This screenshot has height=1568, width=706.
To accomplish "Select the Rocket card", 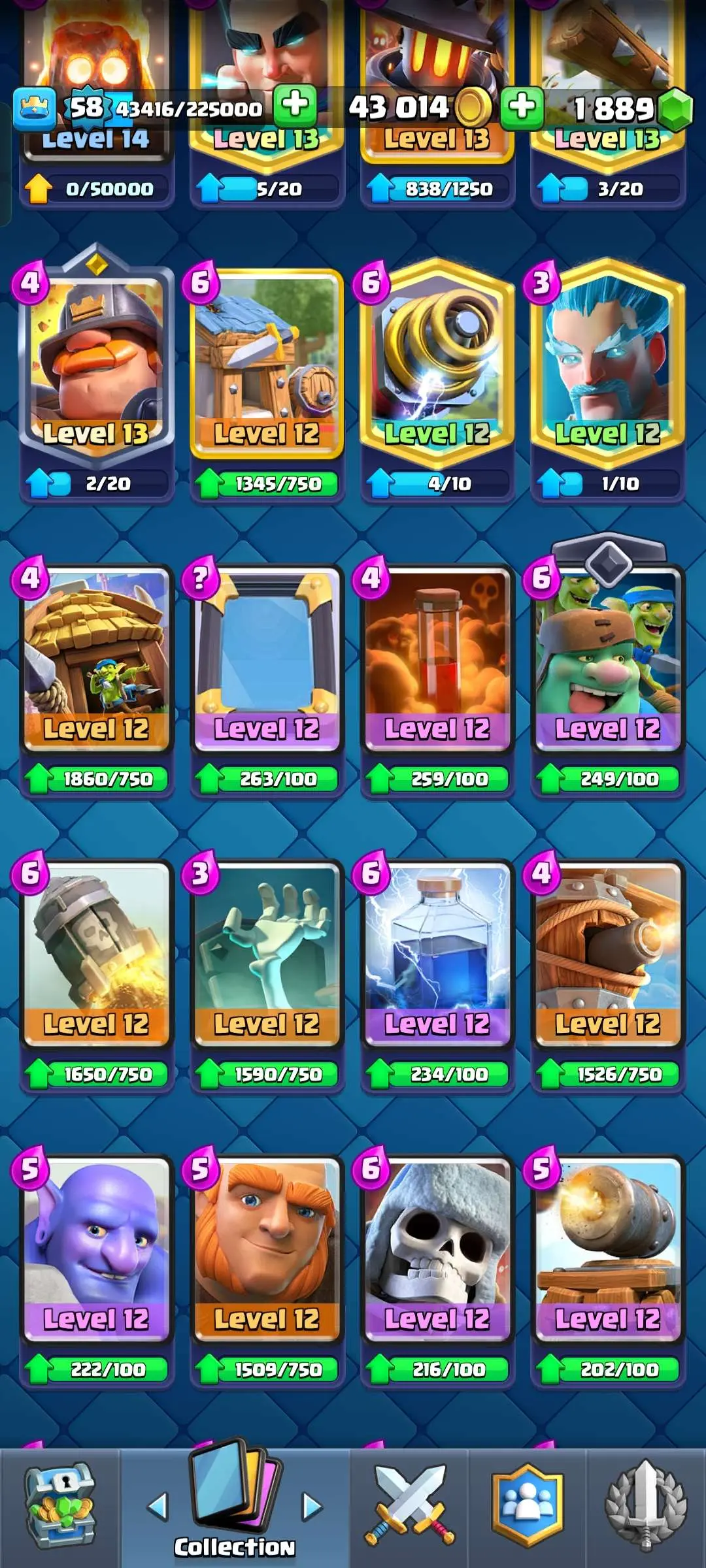I will click(96, 954).
